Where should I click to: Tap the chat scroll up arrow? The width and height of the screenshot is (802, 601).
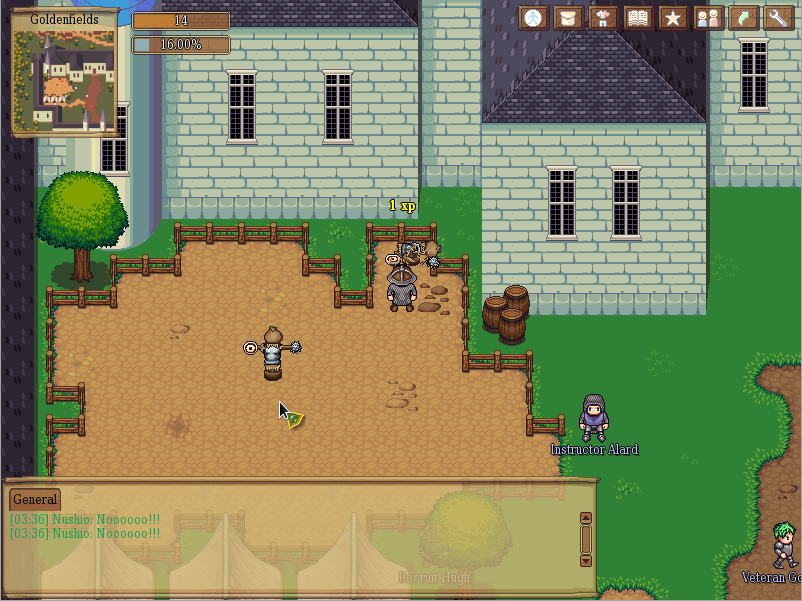pyautogui.click(x=586, y=518)
